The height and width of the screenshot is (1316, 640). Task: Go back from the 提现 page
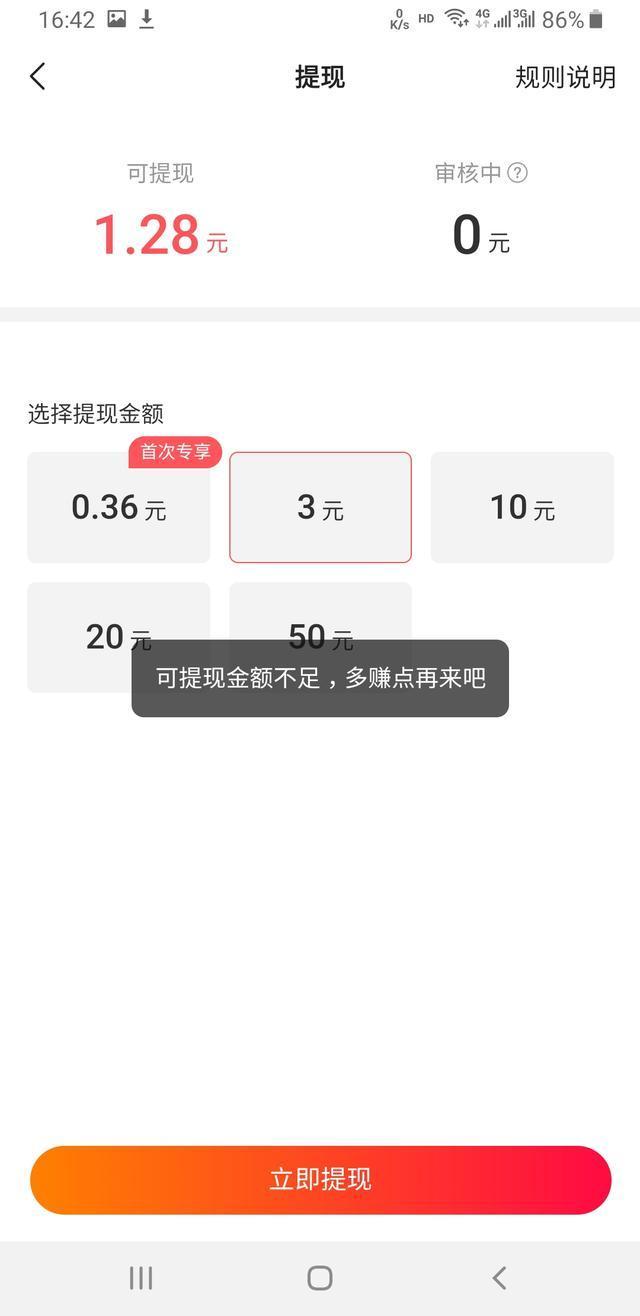click(38, 77)
